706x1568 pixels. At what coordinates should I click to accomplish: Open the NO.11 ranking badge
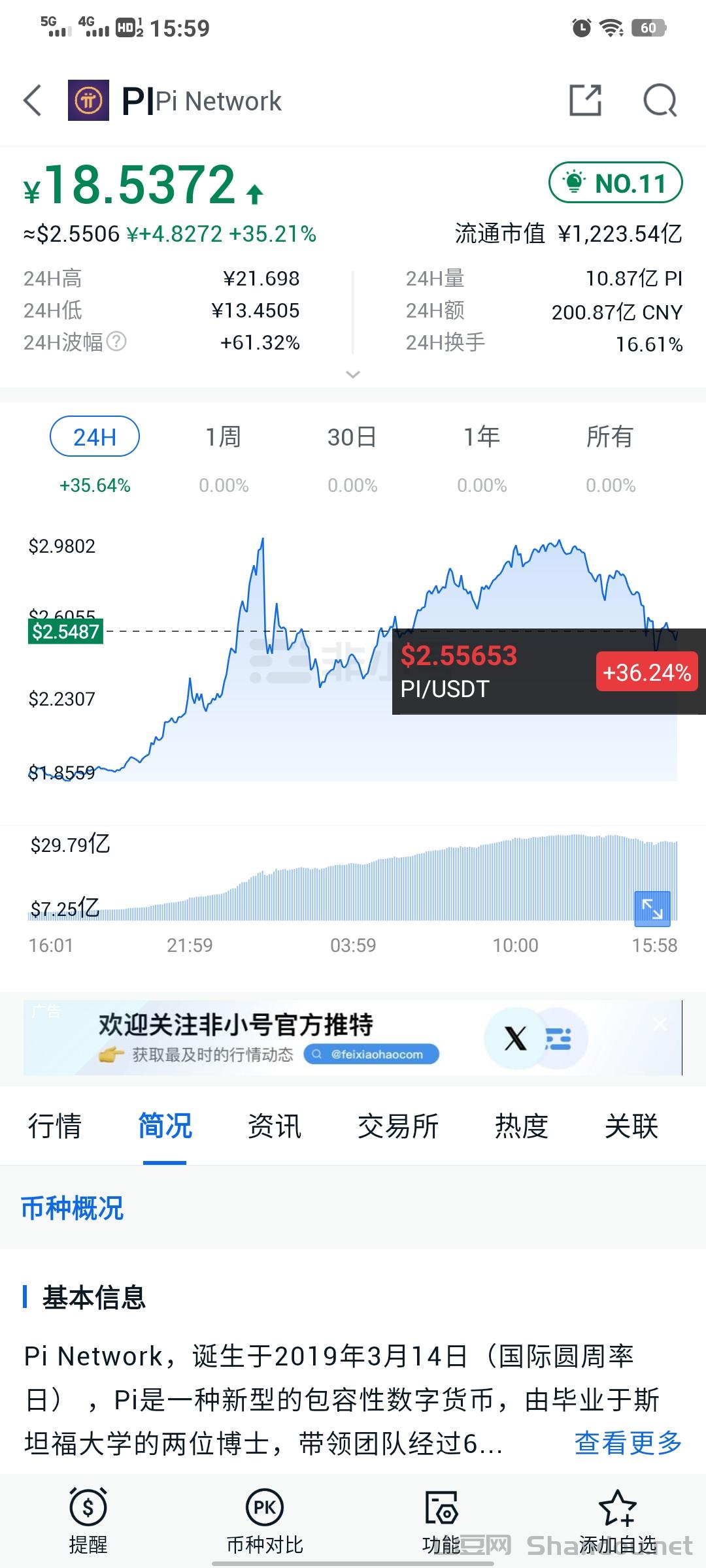615,183
